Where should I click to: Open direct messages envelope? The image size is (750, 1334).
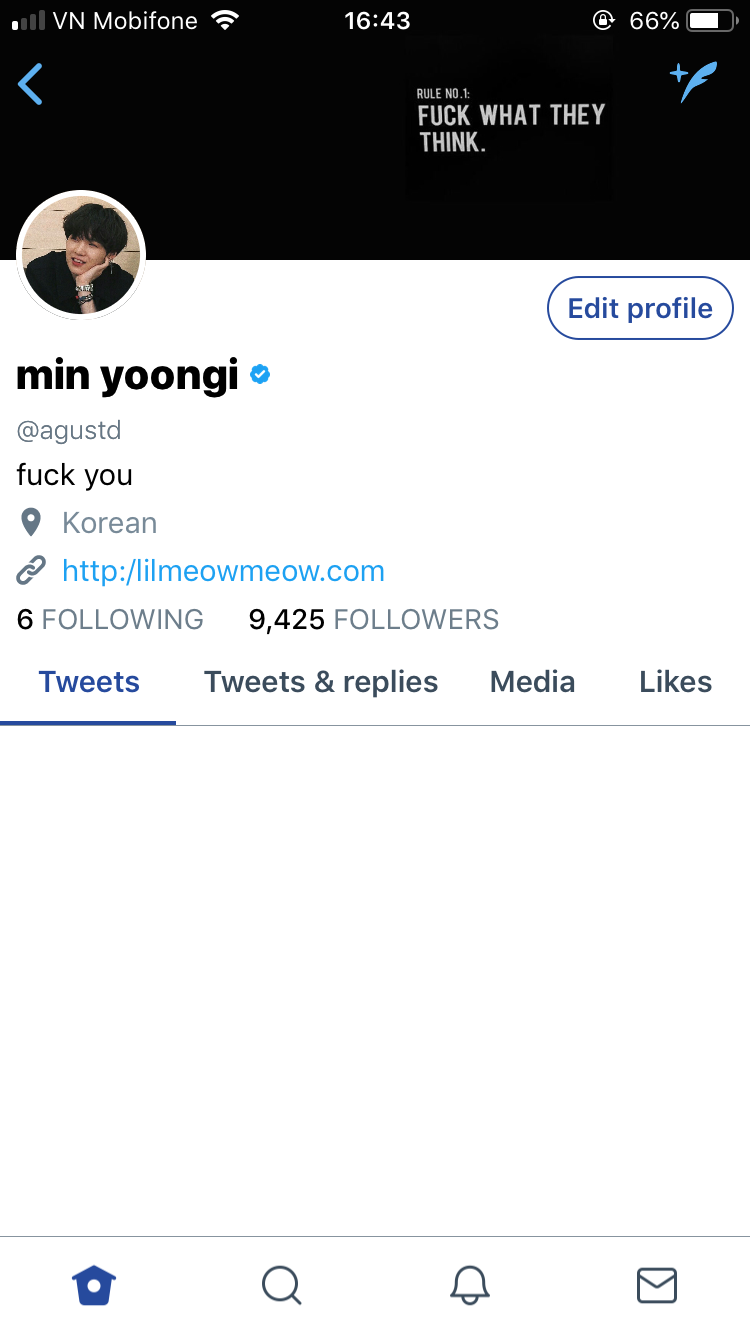pos(657,1284)
